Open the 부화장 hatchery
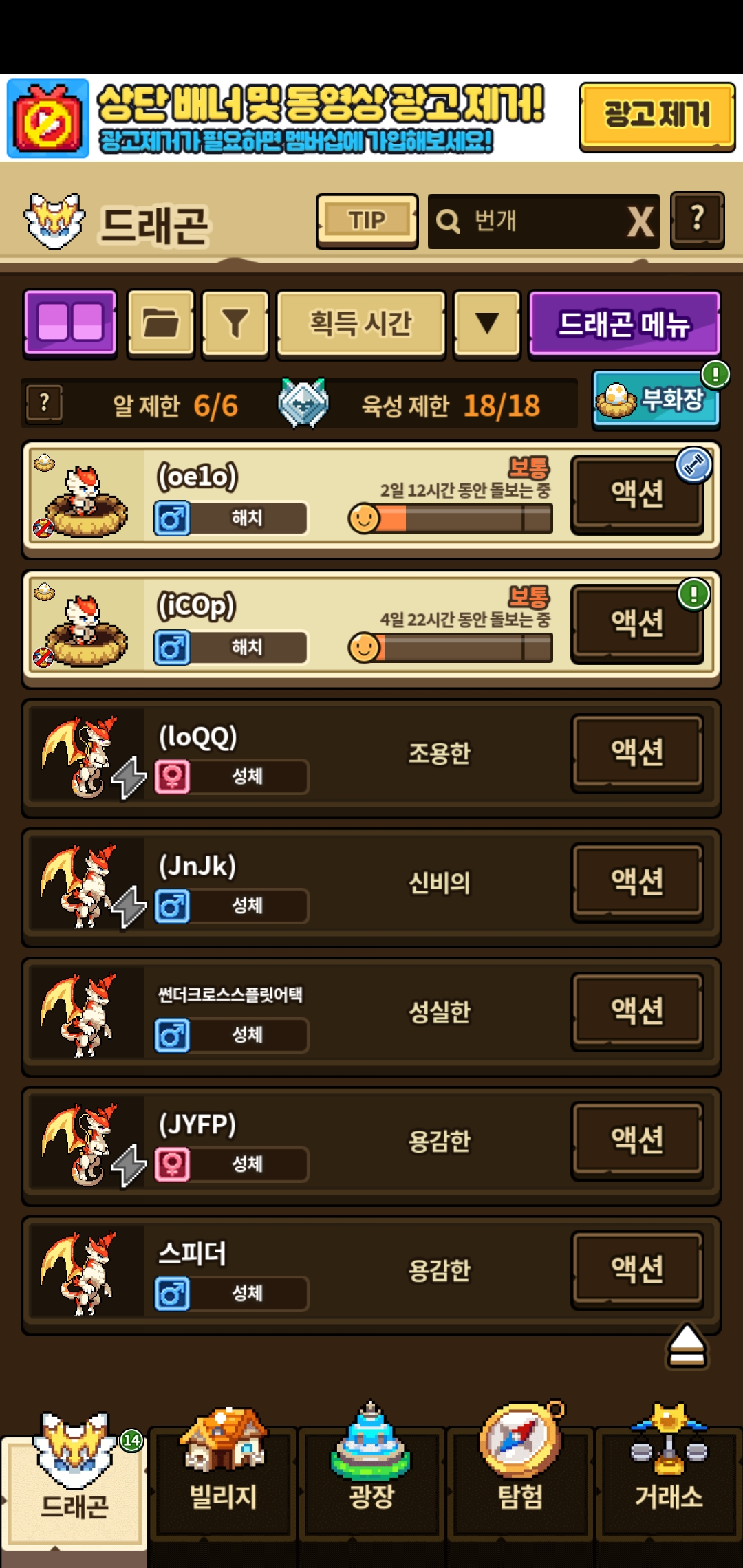This screenshot has height=1568, width=743. point(656,400)
